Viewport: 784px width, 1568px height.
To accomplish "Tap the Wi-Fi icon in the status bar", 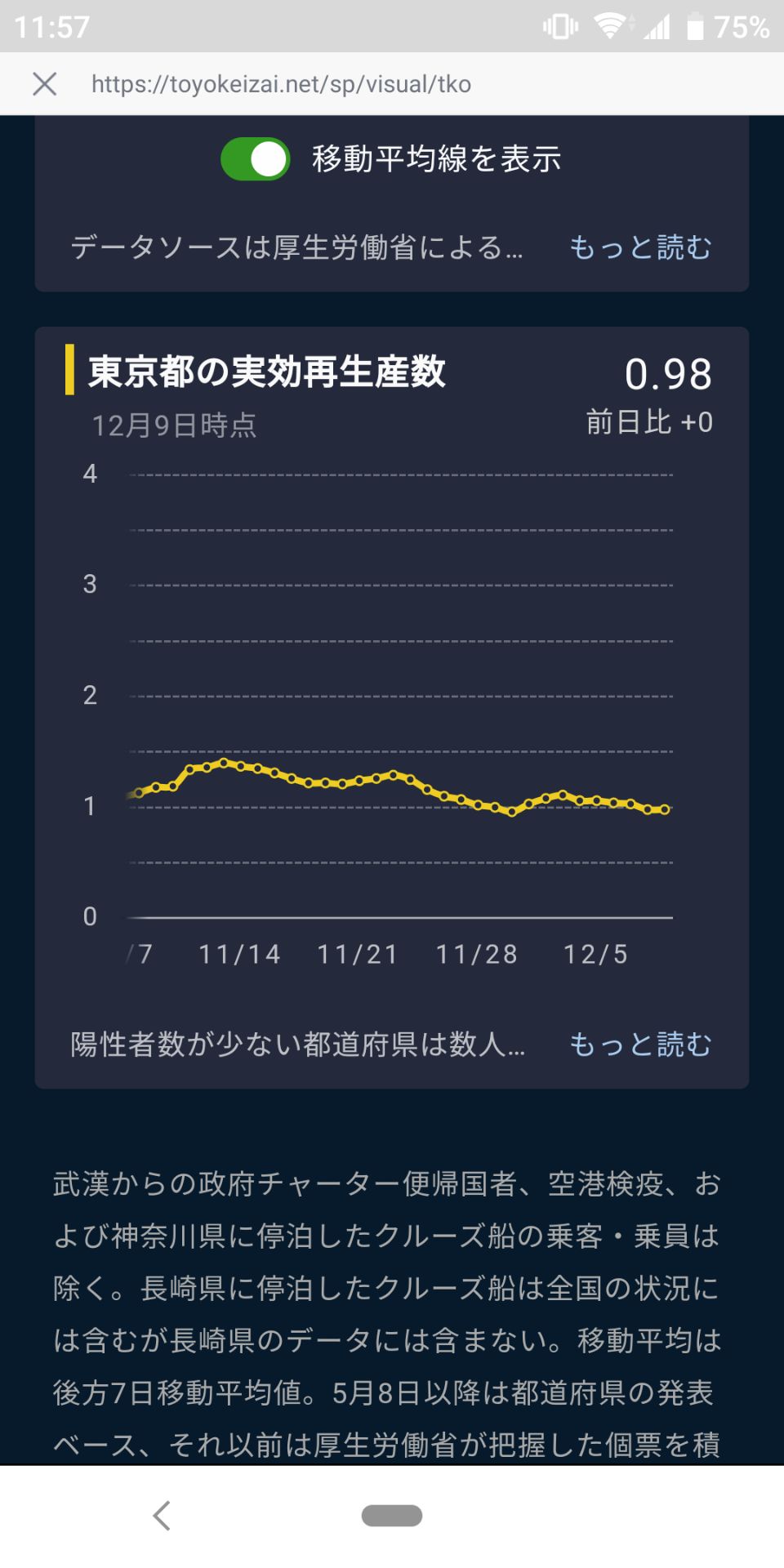I will [x=611, y=23].
